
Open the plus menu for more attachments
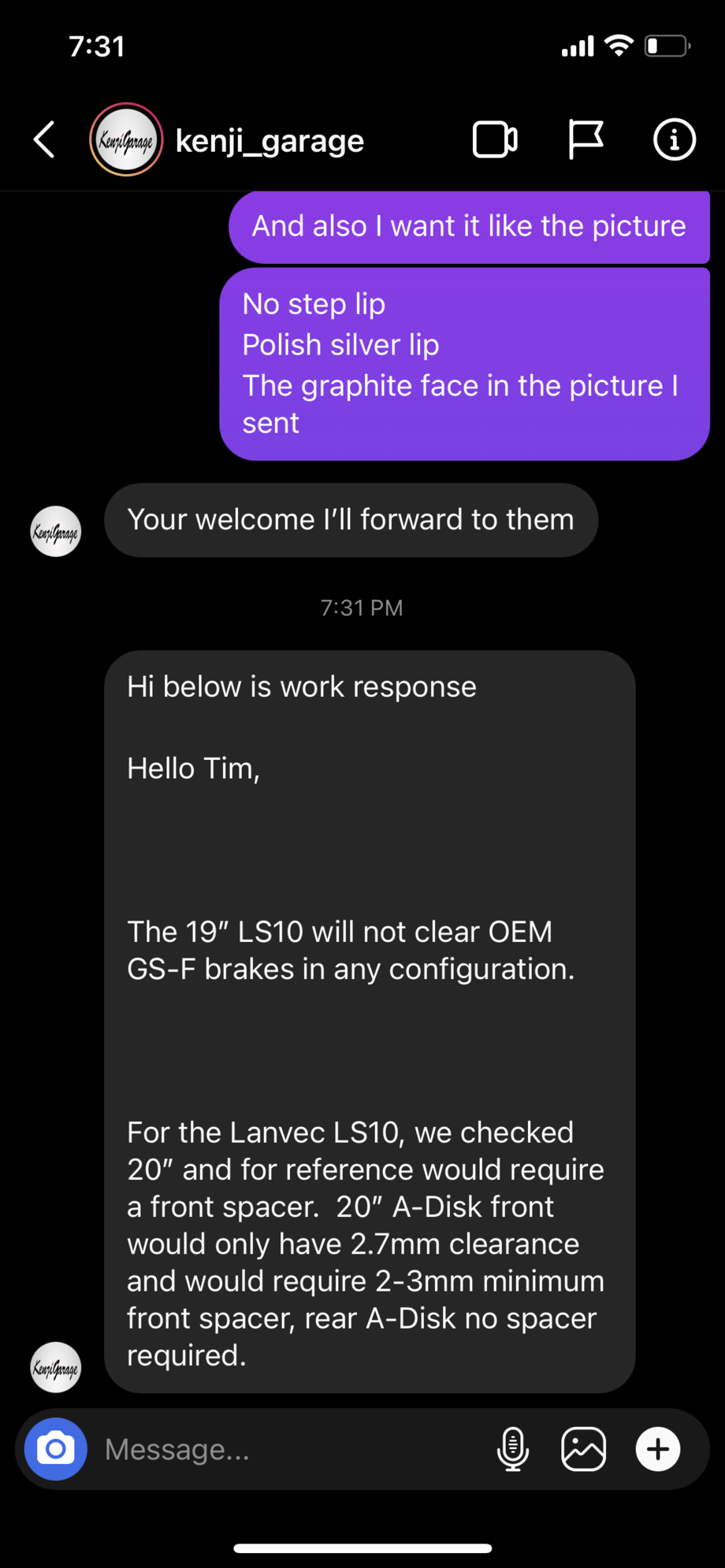658,1449
